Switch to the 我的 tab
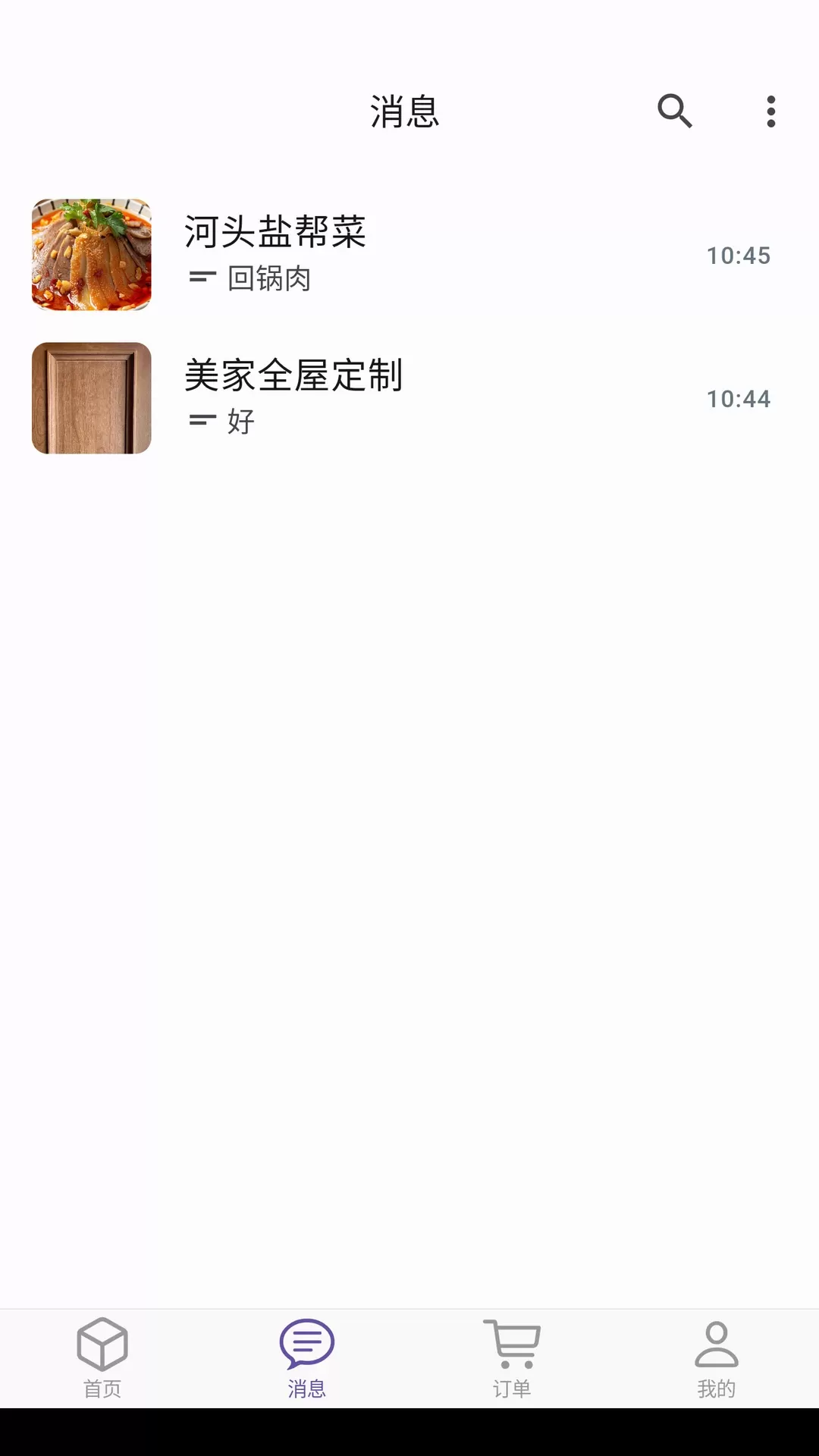The height and width of the screenshot is (1456, 819). coord(717,1358)
